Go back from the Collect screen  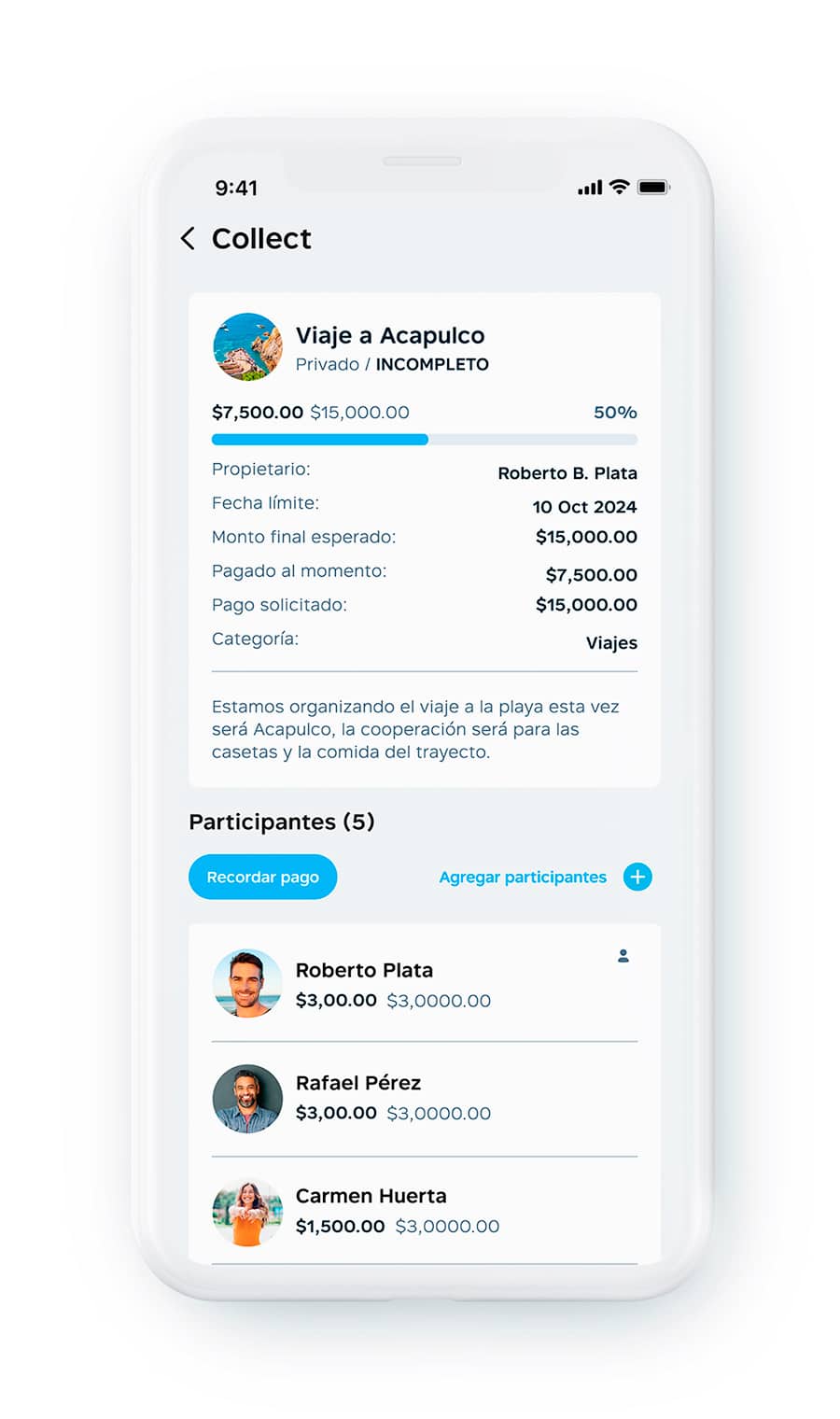tap(188, 239)
